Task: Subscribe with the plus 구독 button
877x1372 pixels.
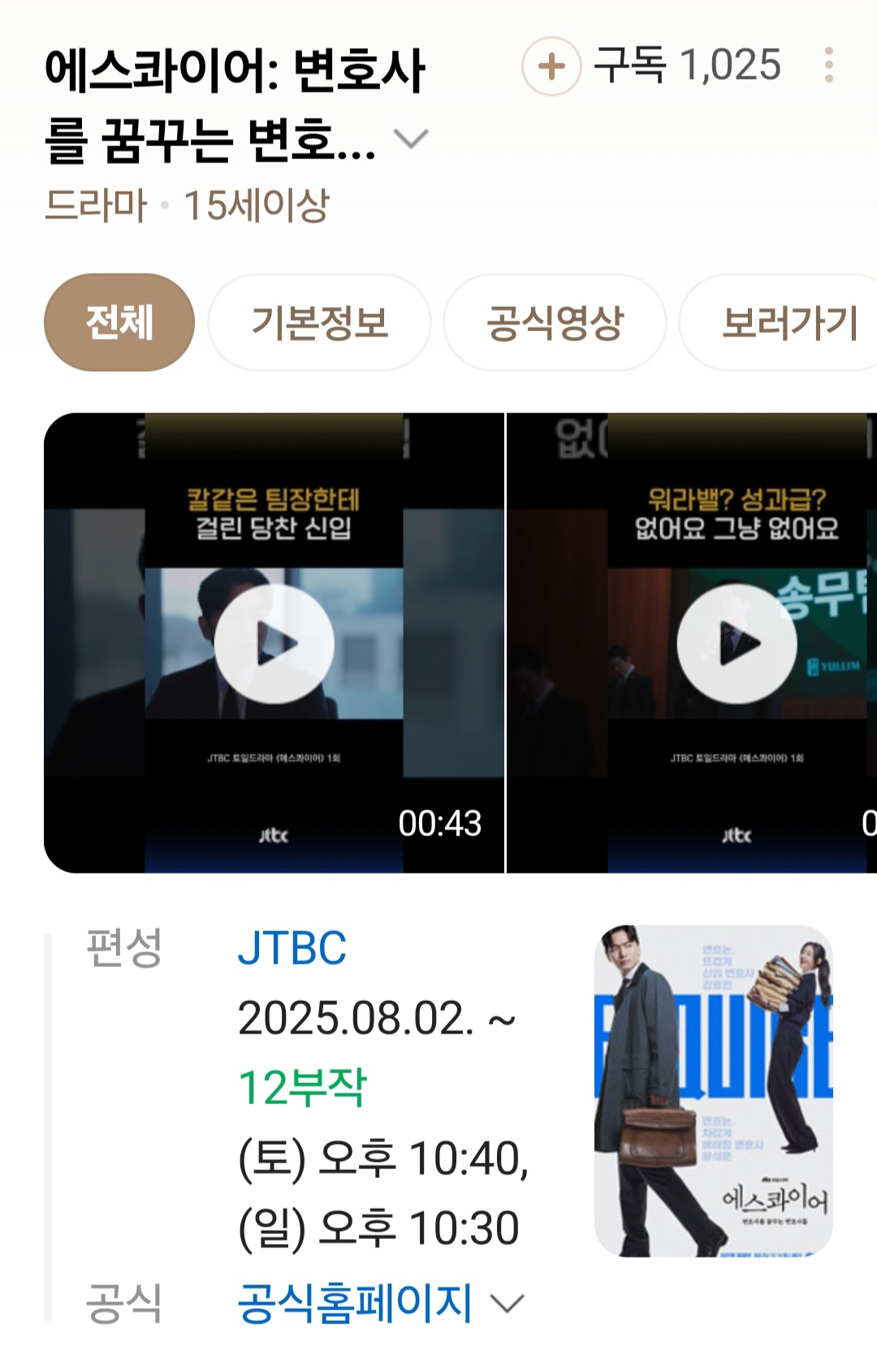Action: point(551,67)
